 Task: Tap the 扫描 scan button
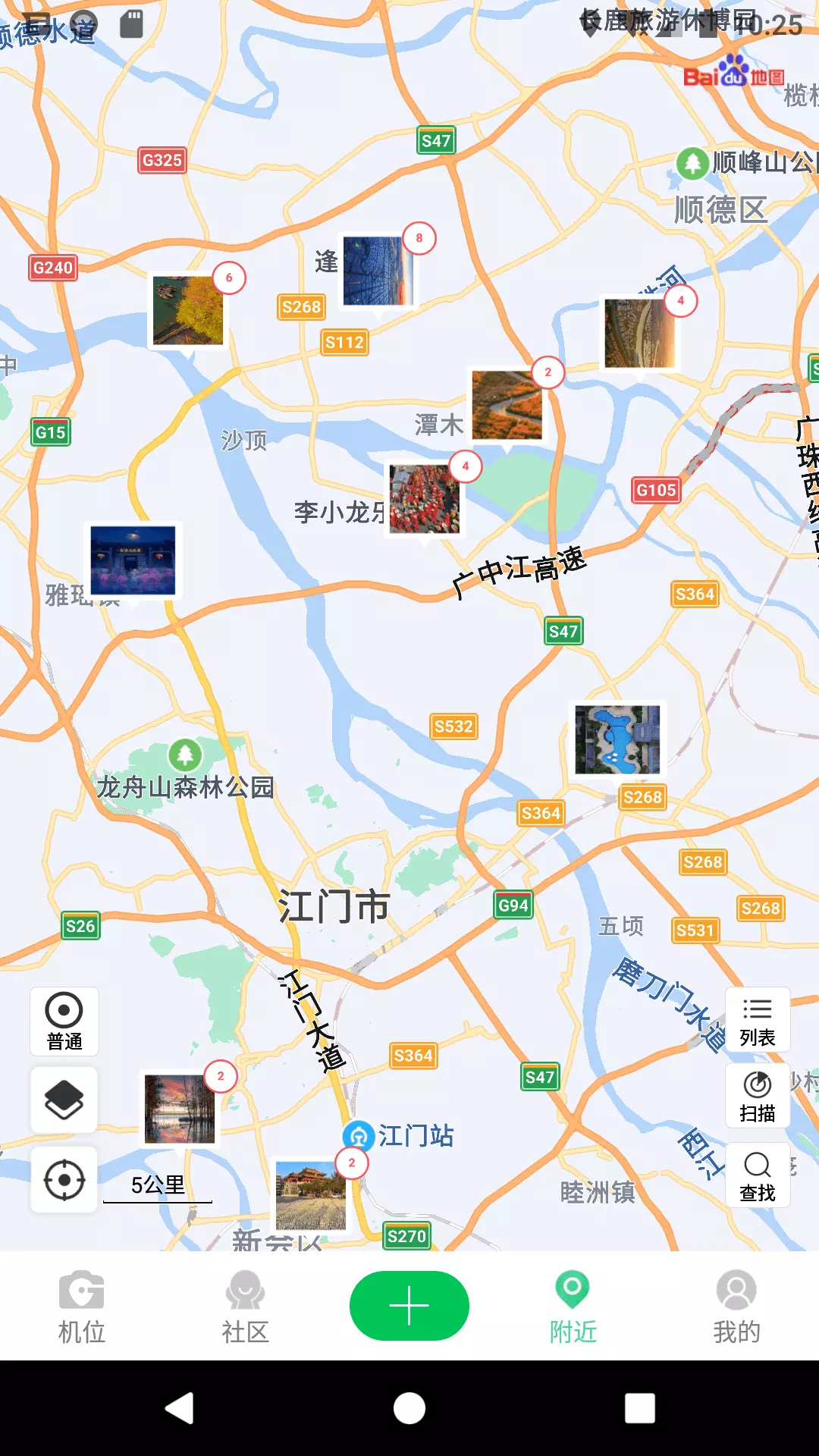[758, 1097]
